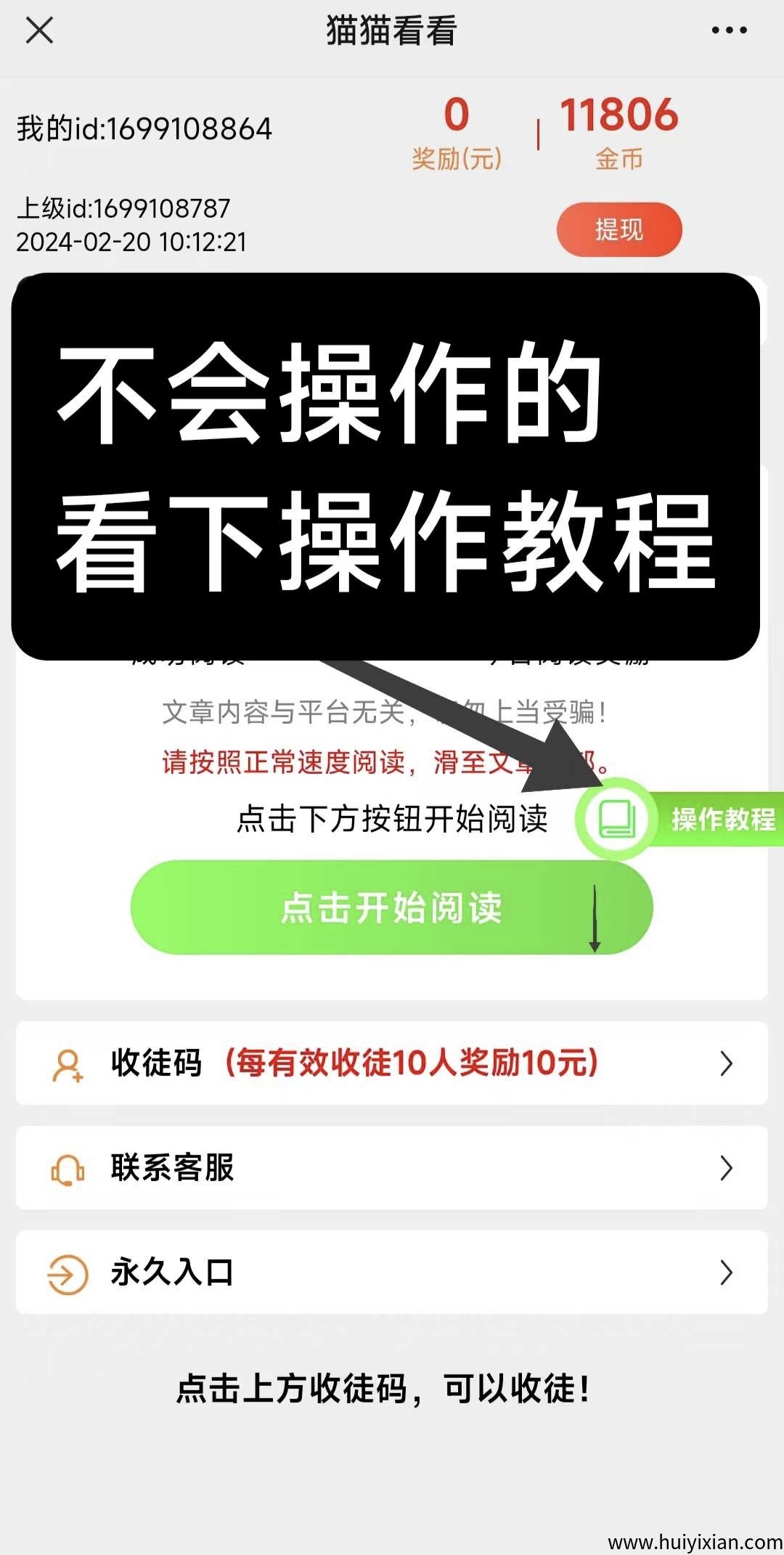Viewport: 784px width, 1555px height.
Task: Open the 永久入口 permanent entry row
Action: click(172, 1273)
